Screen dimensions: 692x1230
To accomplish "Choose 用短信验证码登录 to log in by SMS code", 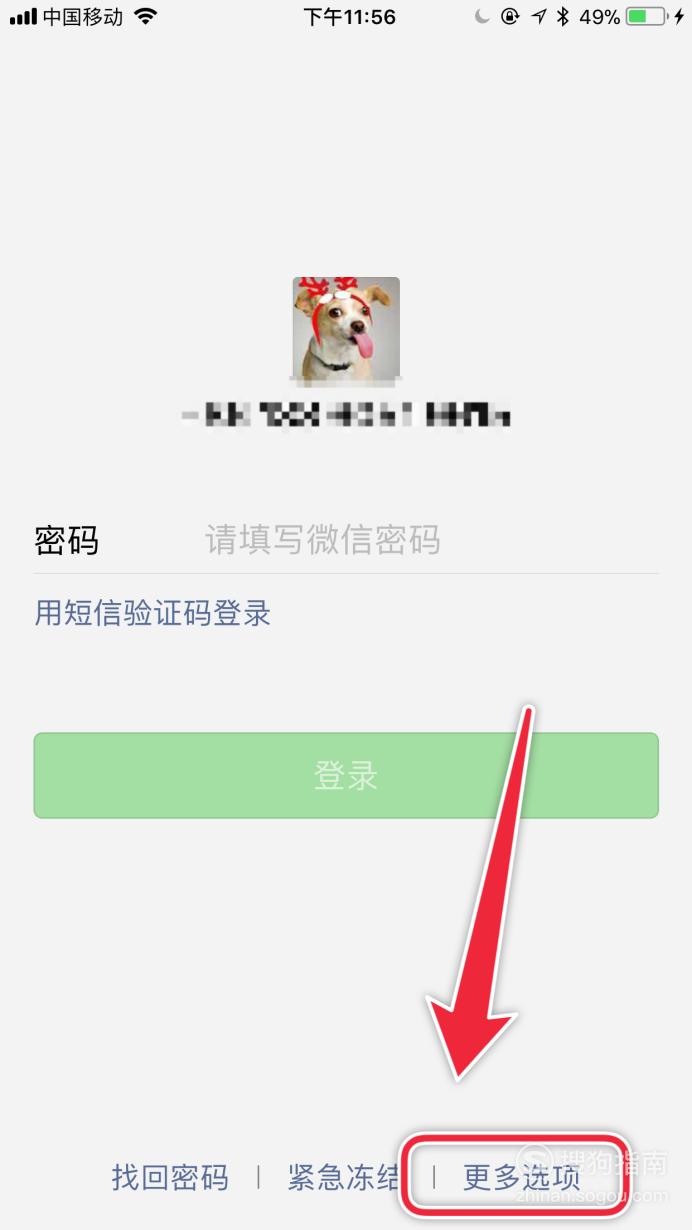I will coord(153,613).
